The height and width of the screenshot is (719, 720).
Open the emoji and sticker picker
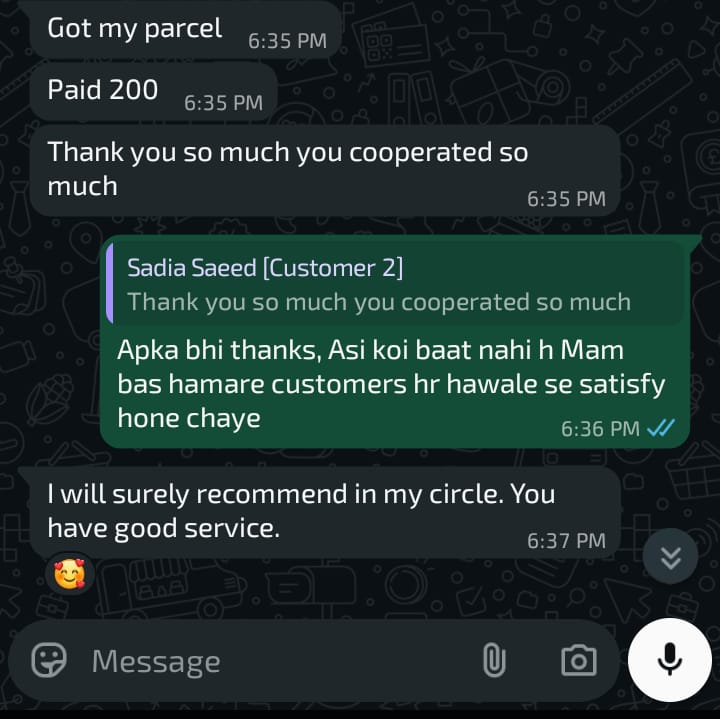click(49, 660)
